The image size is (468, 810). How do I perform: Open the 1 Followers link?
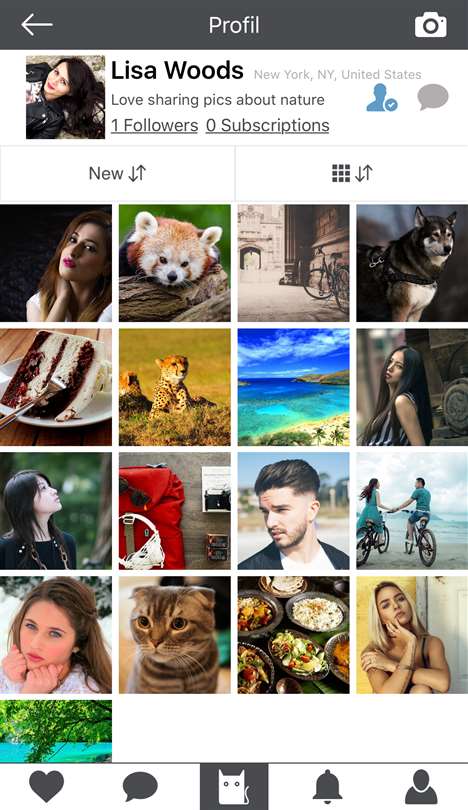tap(154, 126)
